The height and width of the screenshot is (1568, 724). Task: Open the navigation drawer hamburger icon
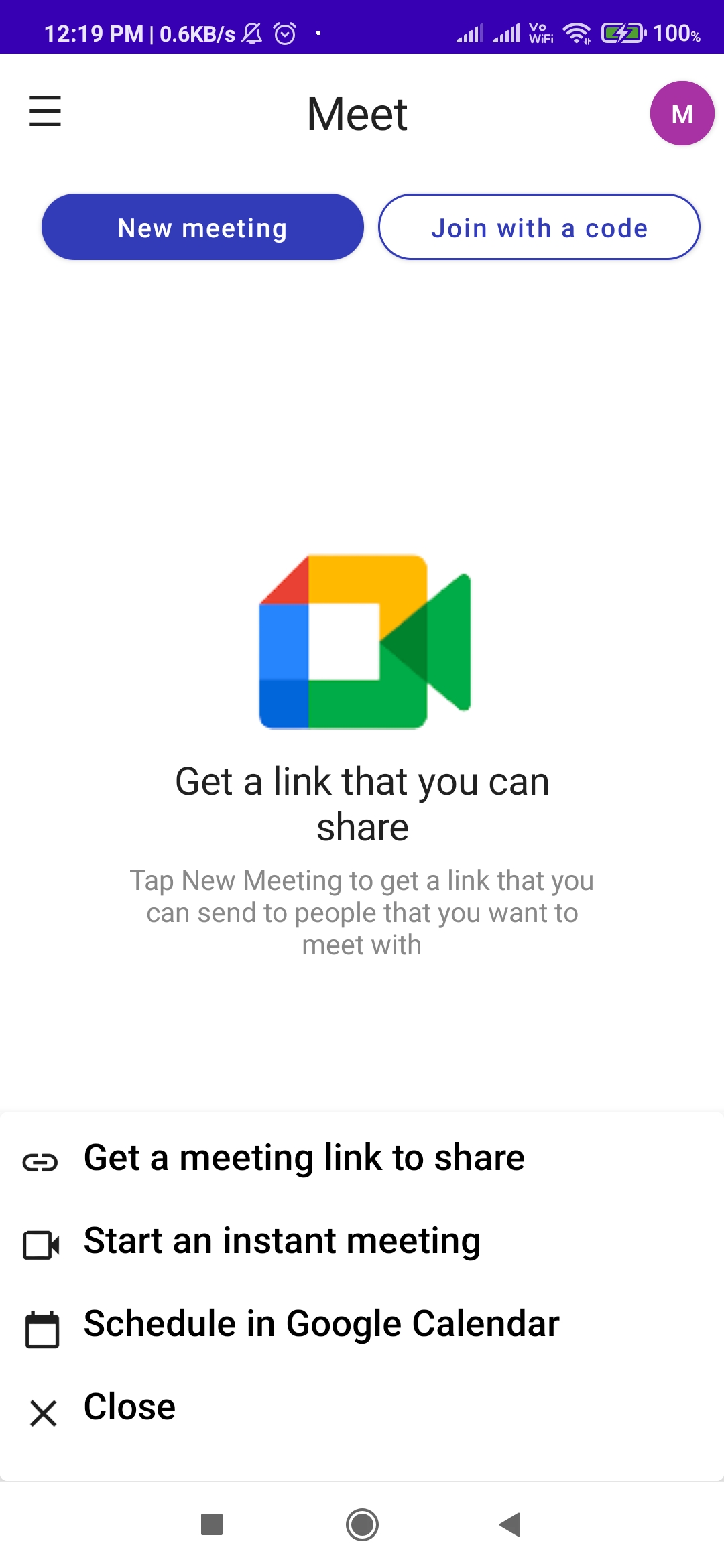coord(44,113)
